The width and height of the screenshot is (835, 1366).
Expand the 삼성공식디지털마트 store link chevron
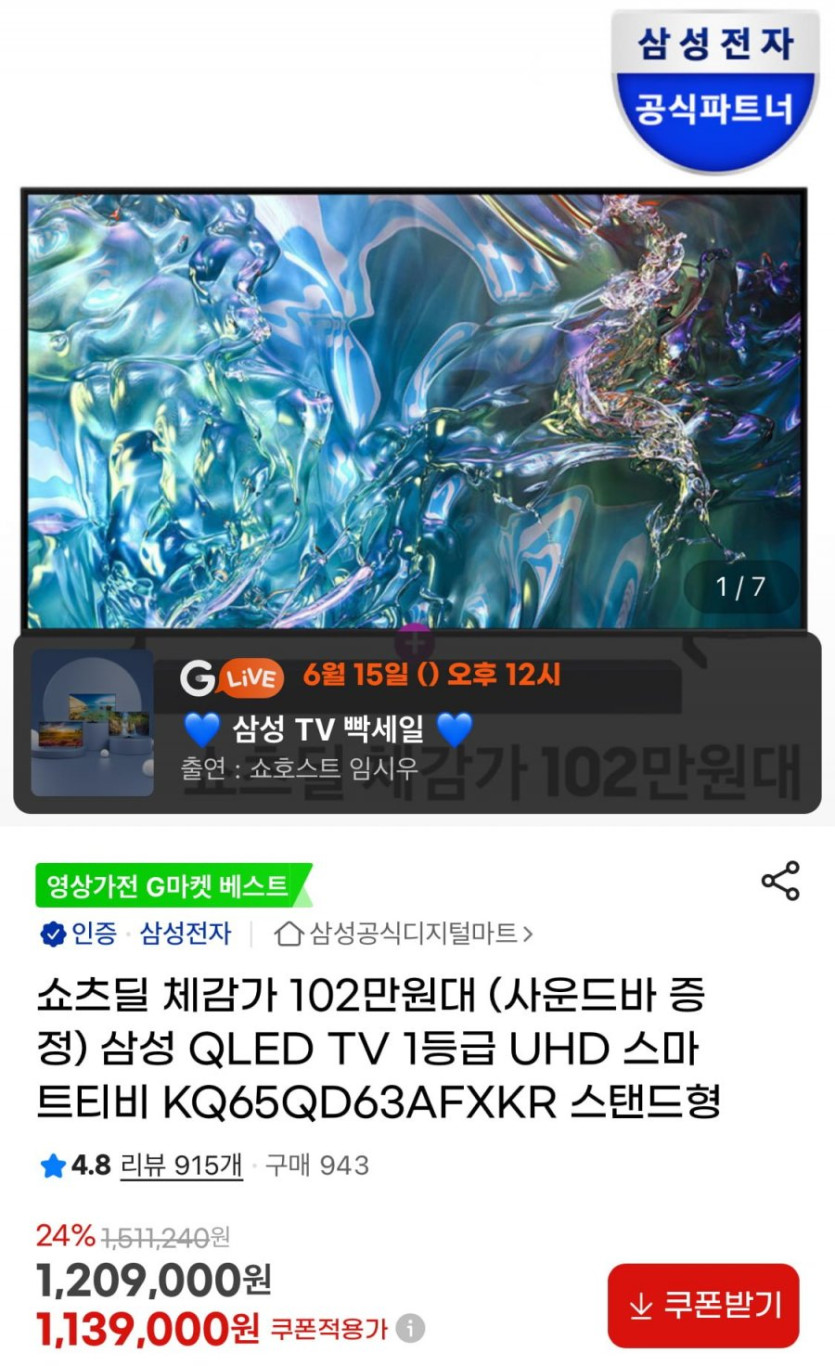528,932
